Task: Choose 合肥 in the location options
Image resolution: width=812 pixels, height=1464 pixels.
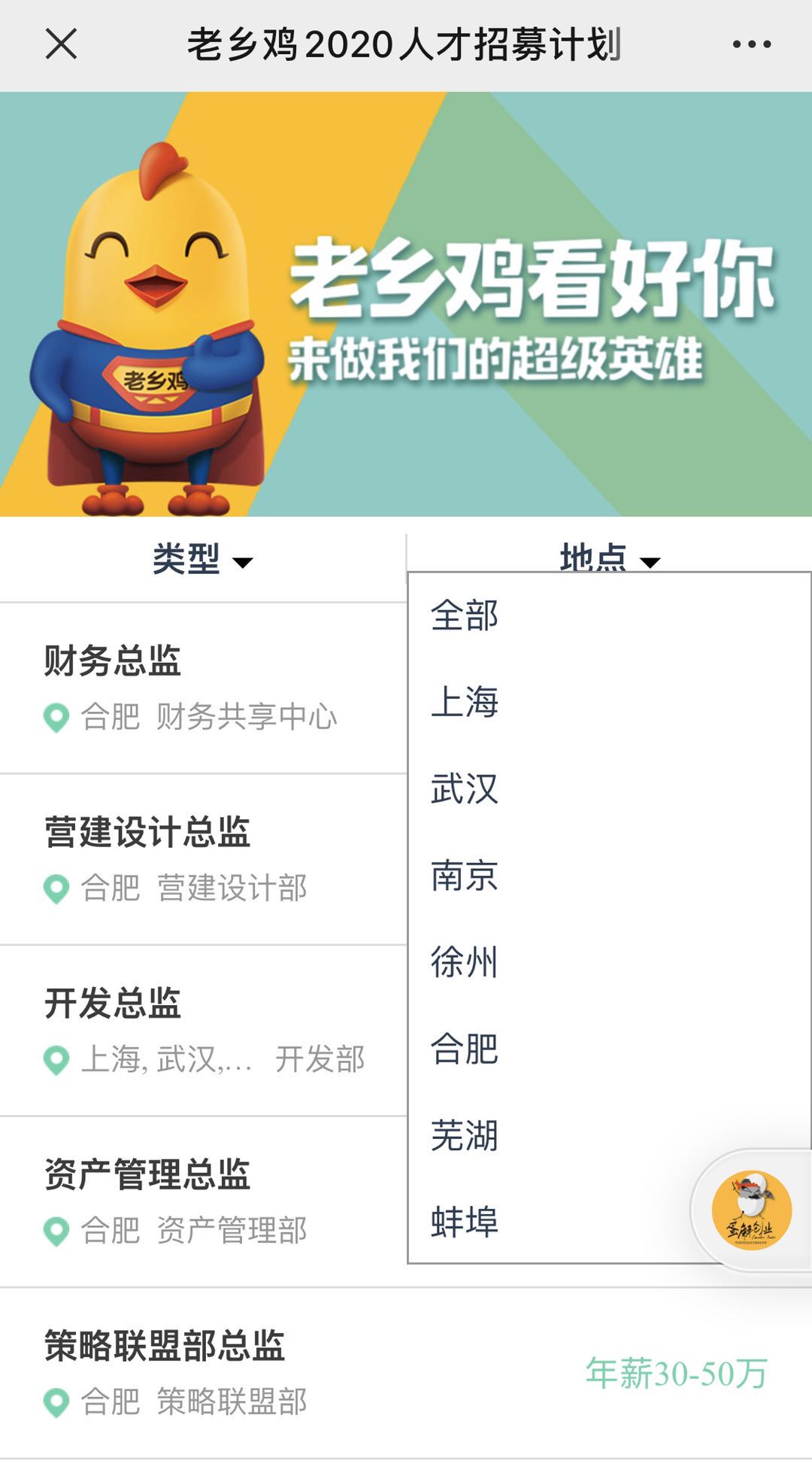Action: point(464,1049)
